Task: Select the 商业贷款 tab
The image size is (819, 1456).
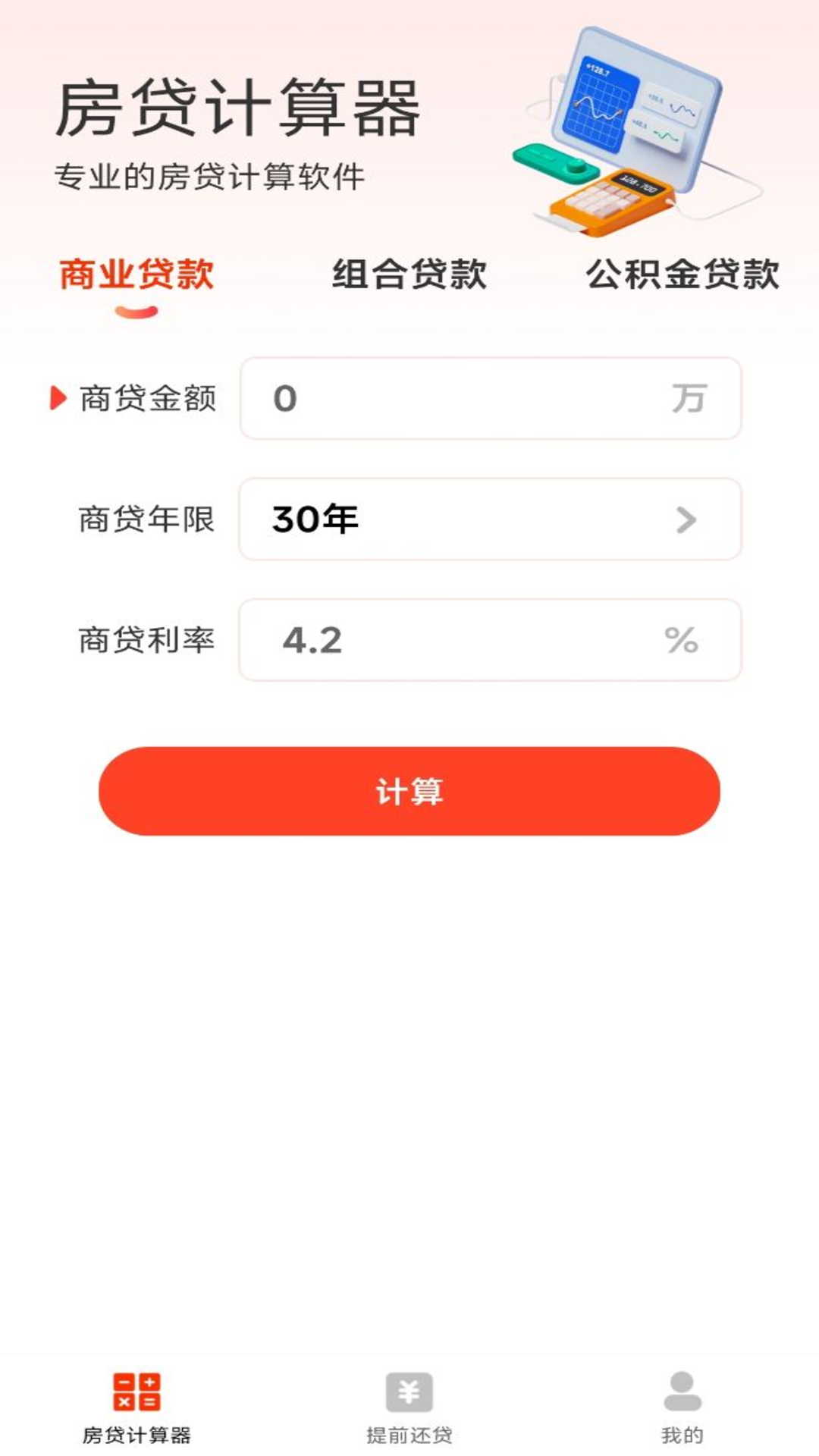Action: click(133, 275)
